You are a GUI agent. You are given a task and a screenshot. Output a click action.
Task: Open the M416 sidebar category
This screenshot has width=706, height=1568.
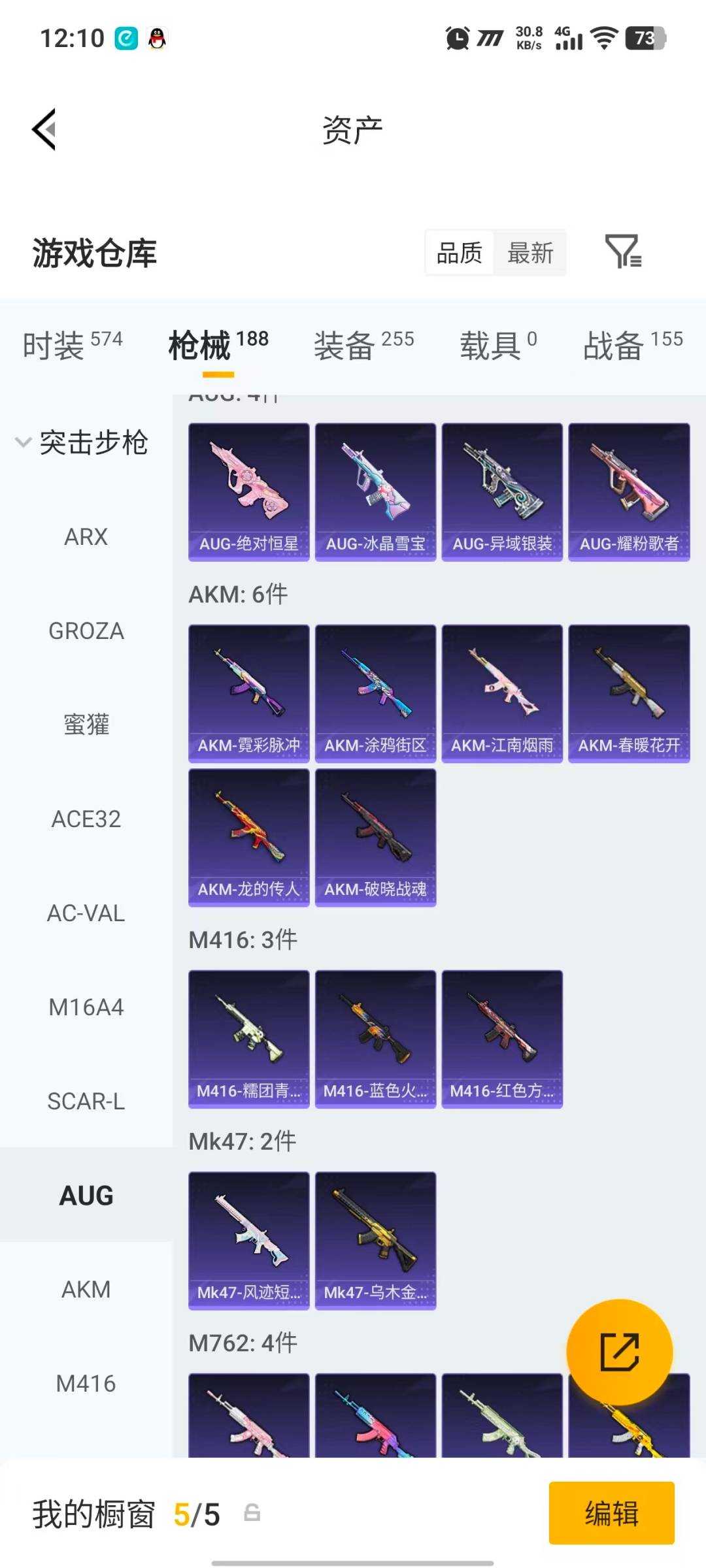[x=85, y=1383]
